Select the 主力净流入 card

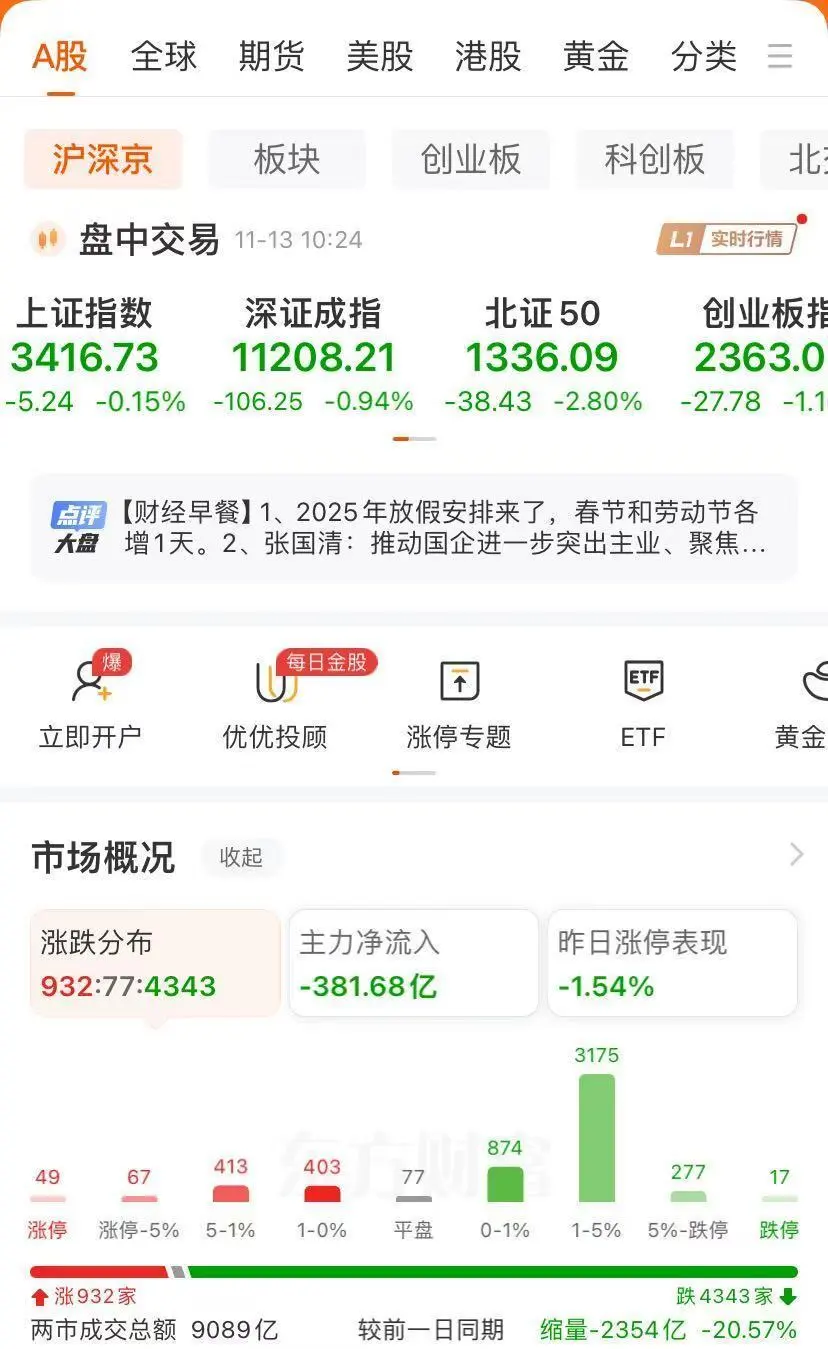414,963
